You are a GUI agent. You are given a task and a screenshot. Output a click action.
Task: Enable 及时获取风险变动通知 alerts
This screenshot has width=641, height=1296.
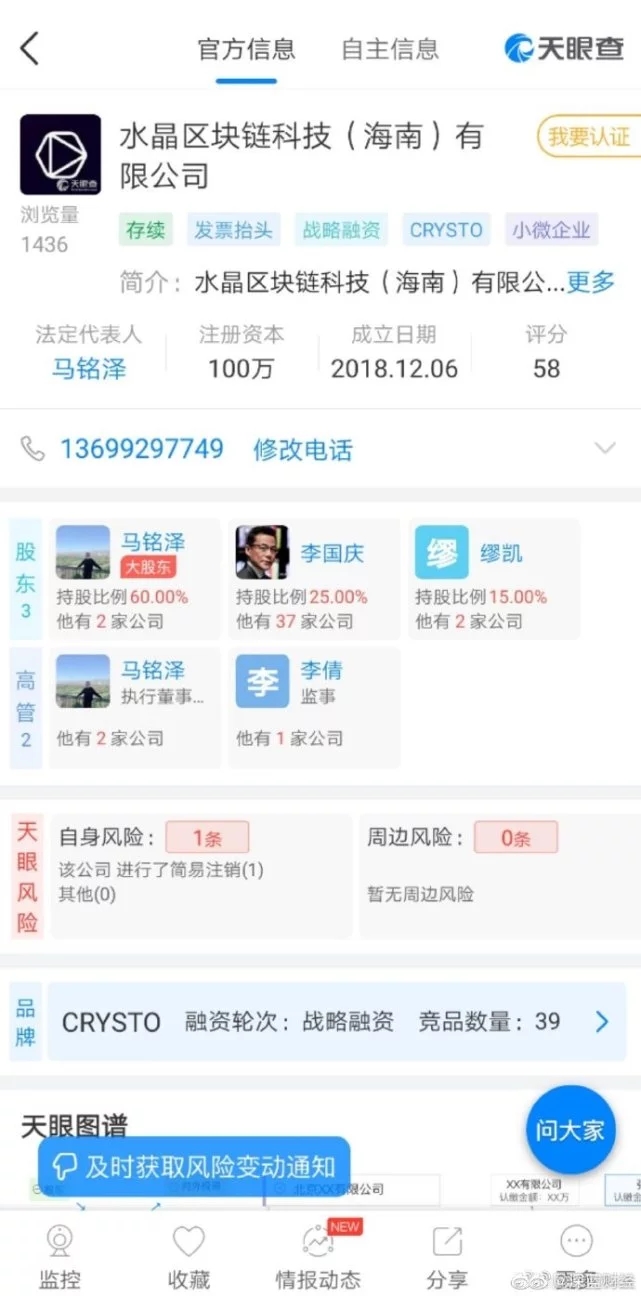click(x=194, y=1166)
